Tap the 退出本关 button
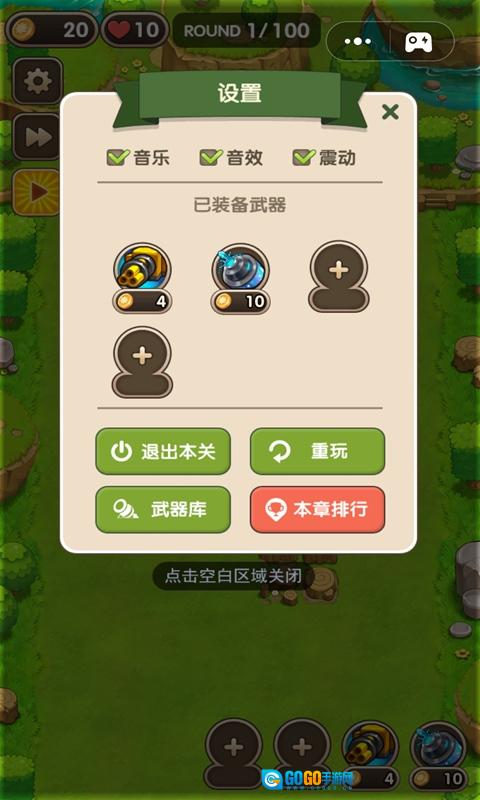The width and height of the screenshot is (480, 800). 163,452
